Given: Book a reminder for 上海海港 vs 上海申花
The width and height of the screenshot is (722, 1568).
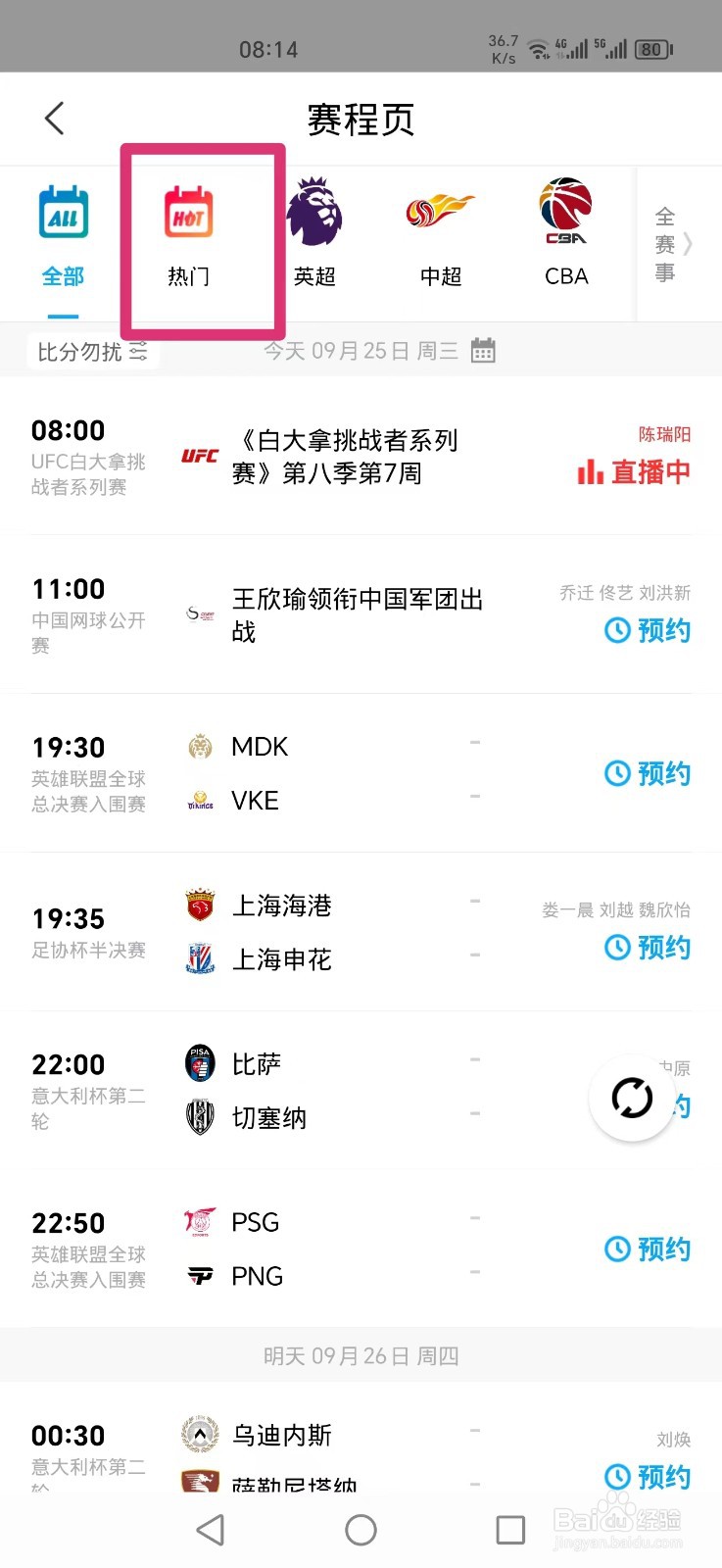Looking at the screenshot, I should tap(648, 948).
